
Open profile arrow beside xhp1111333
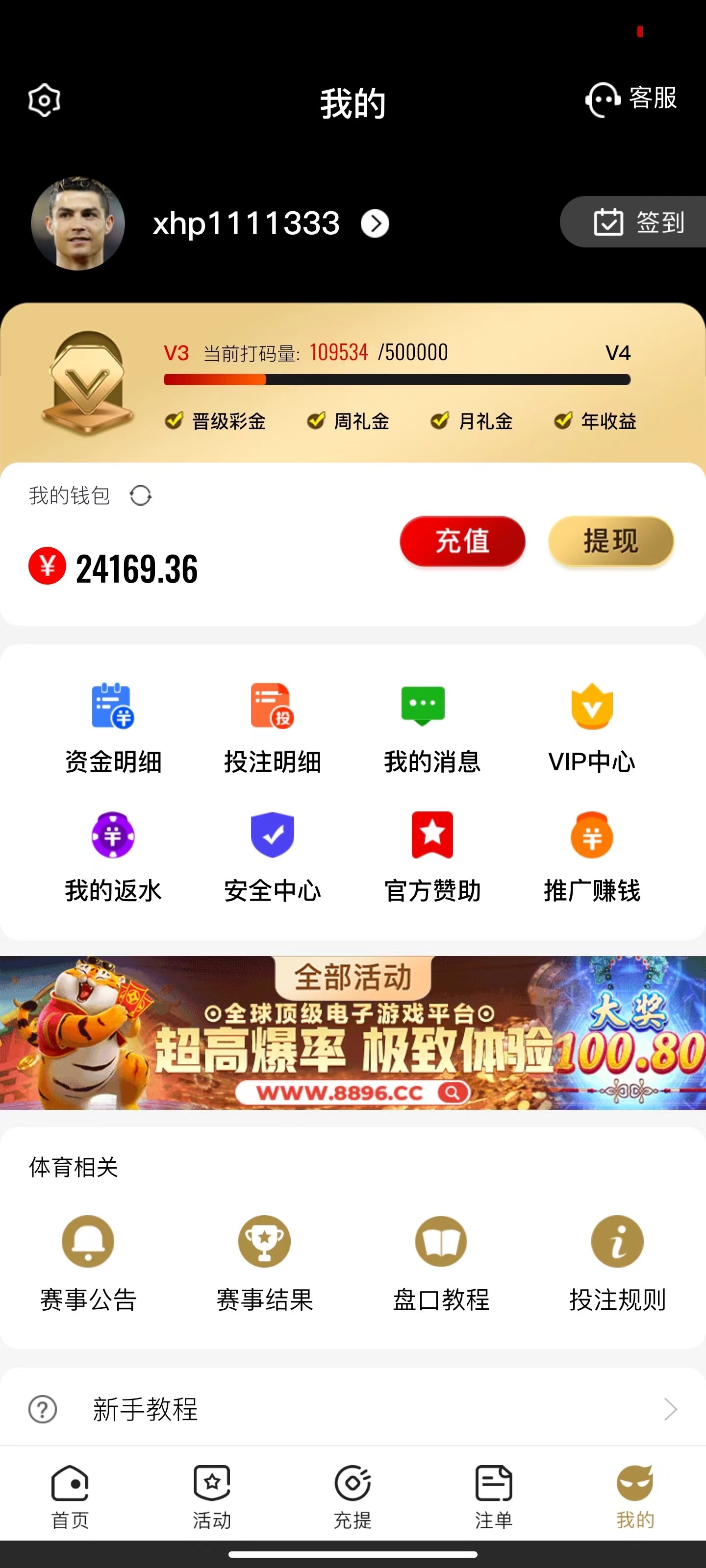tap(375, 223)
